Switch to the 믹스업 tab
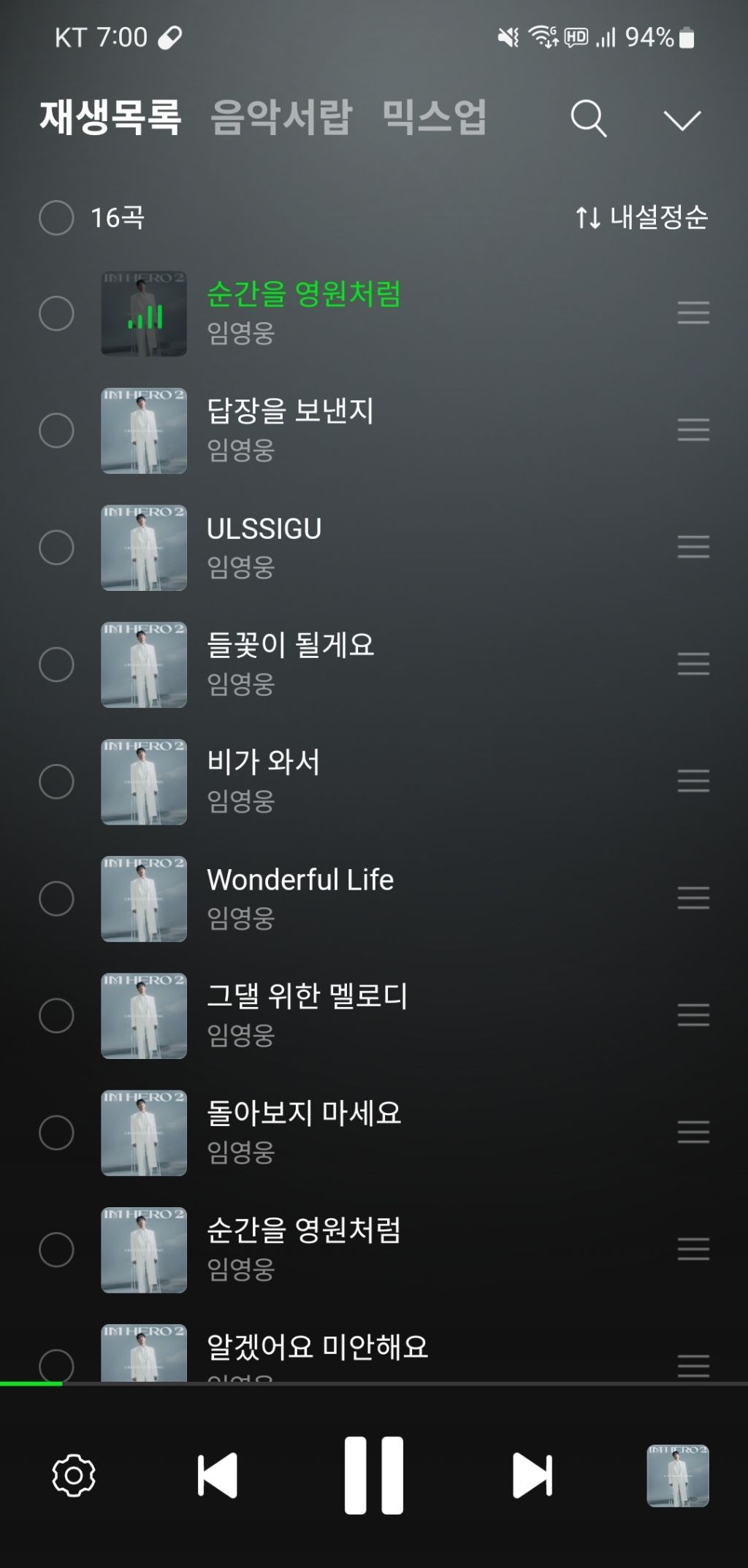 (435, 117)
